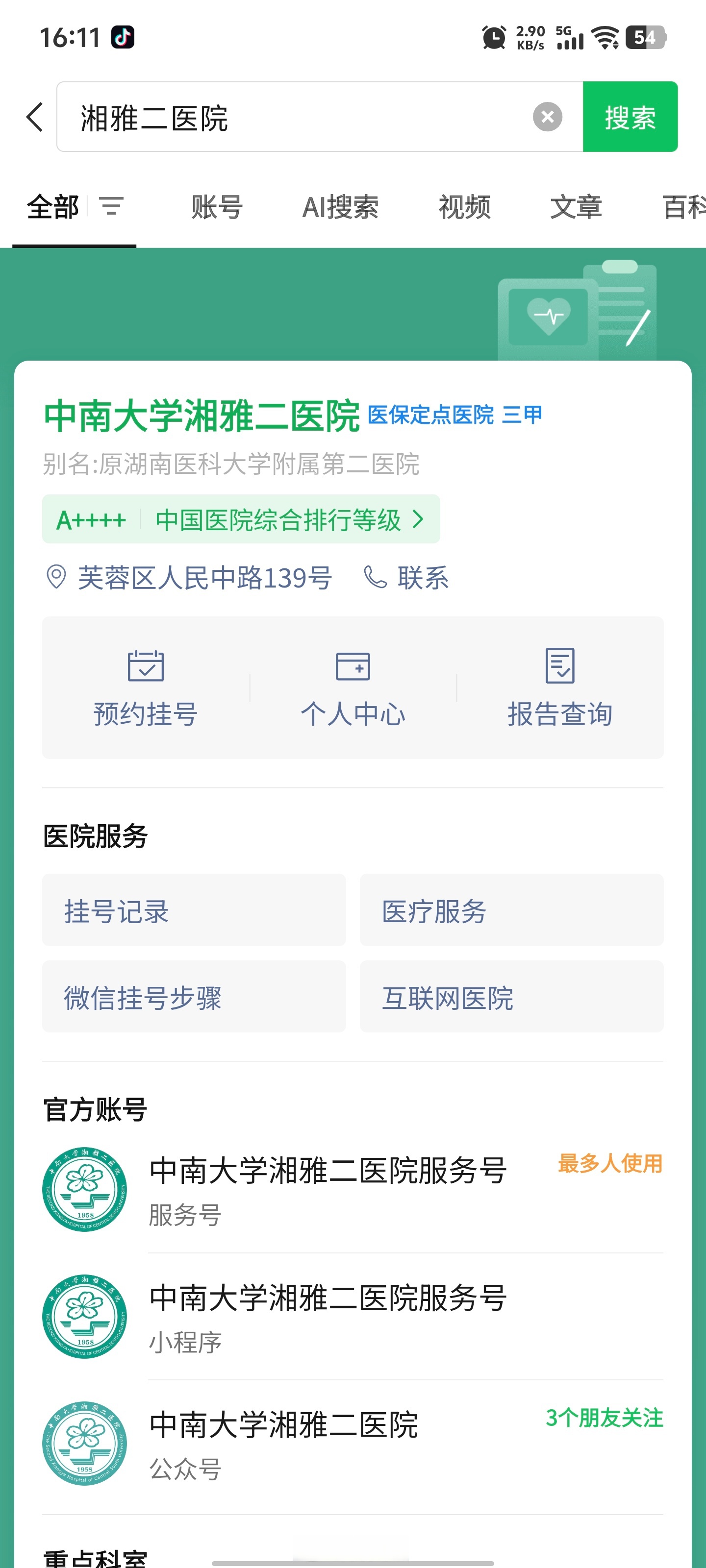Switch to the 文章 tab
This screenshot has height=1568, width=706.
coord(576,207)
